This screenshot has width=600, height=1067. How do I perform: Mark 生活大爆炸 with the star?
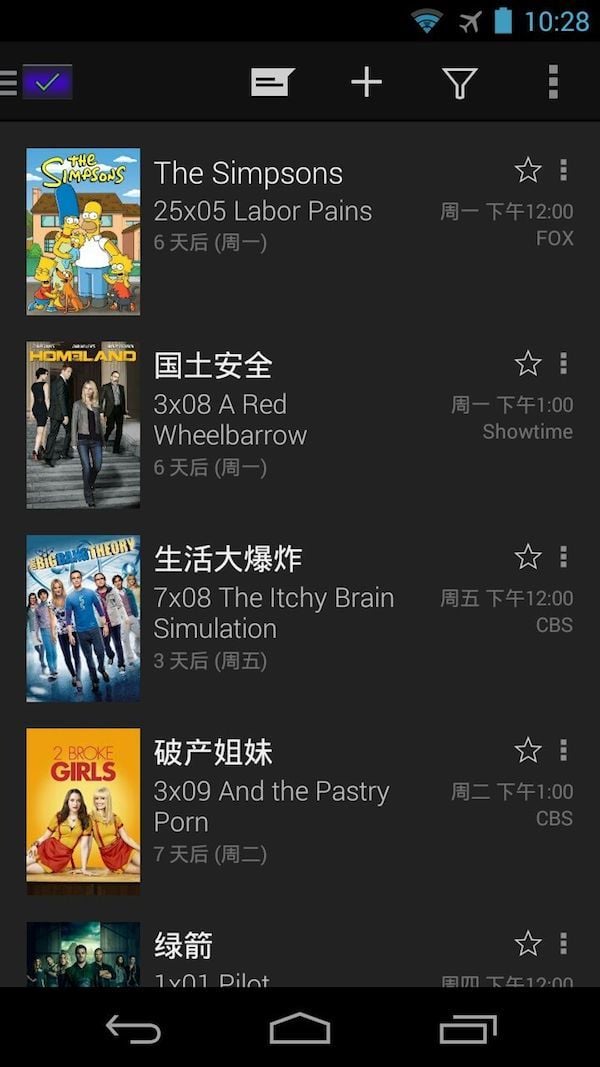[528, 557]
